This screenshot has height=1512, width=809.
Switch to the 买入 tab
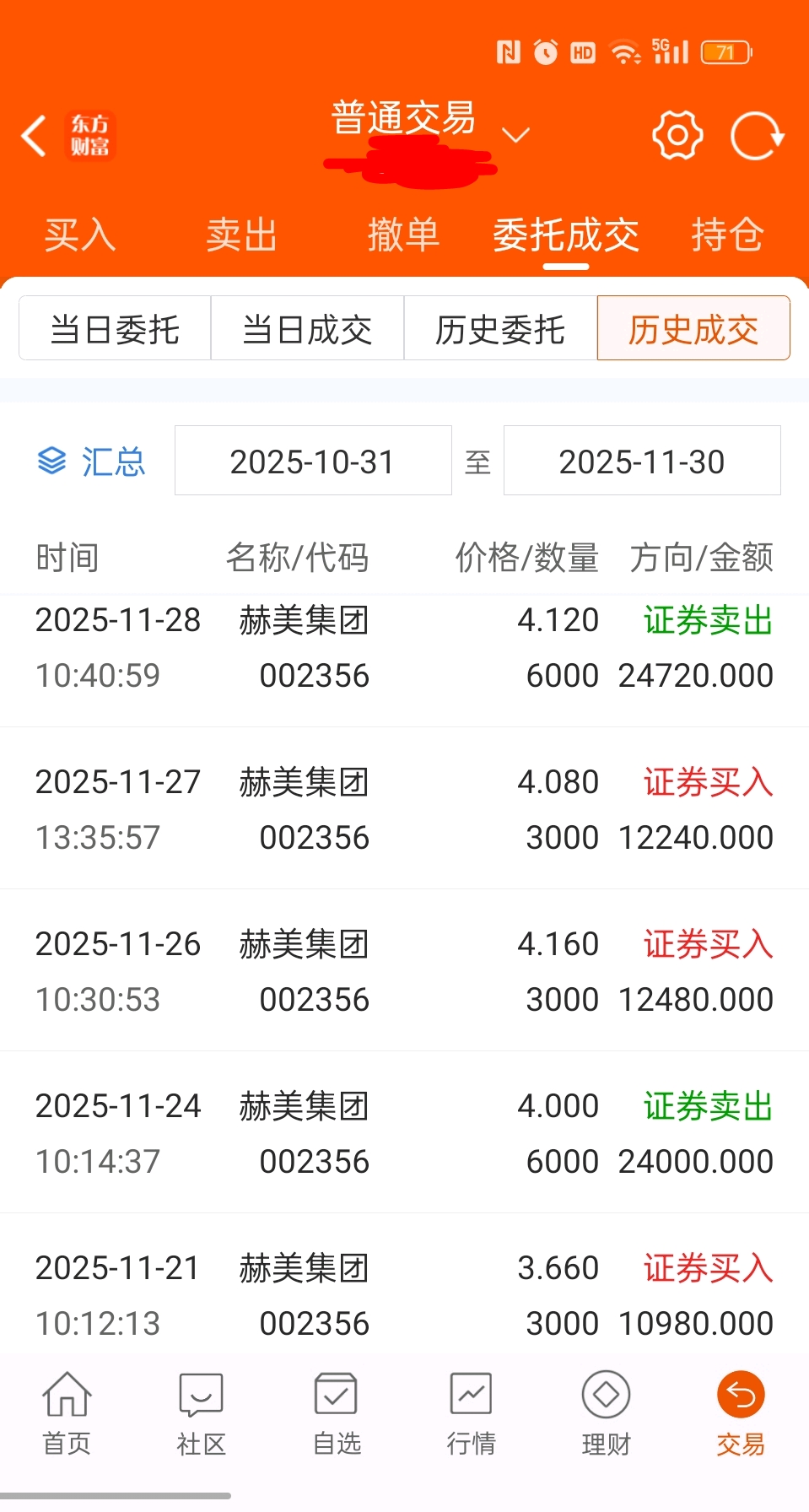[80, 235]
